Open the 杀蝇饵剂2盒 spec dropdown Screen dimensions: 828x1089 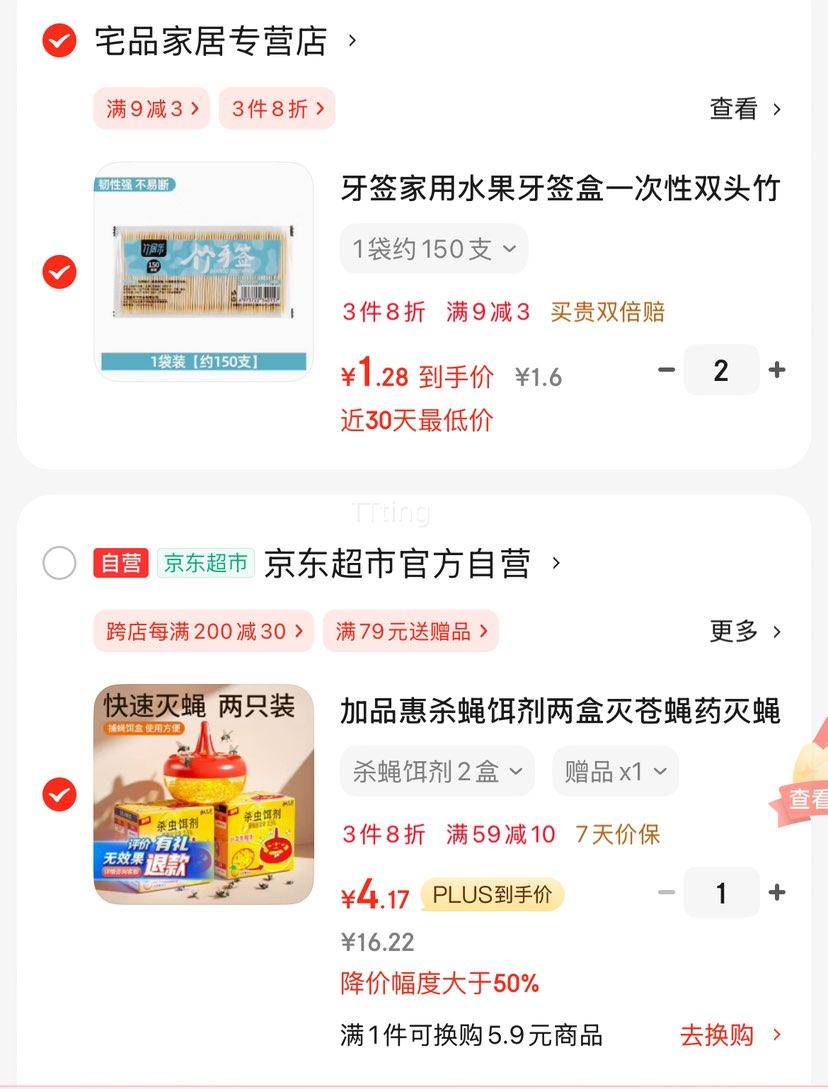(437, 771)
